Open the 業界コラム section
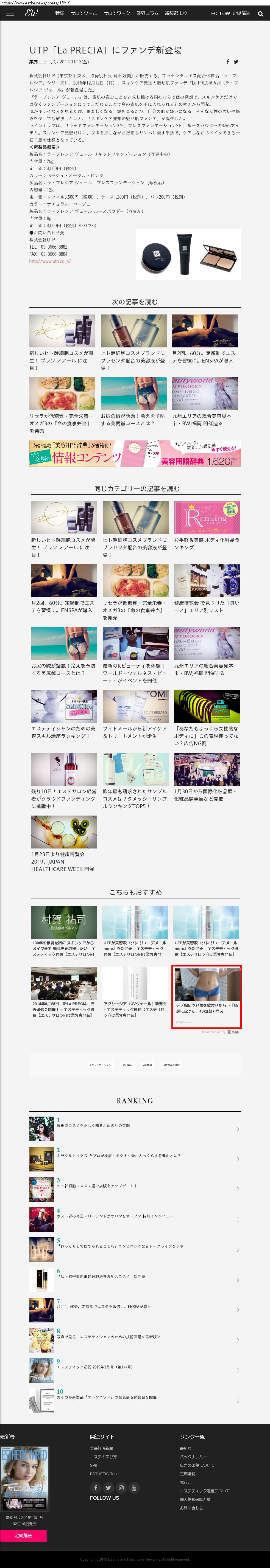 pos(147,13)
